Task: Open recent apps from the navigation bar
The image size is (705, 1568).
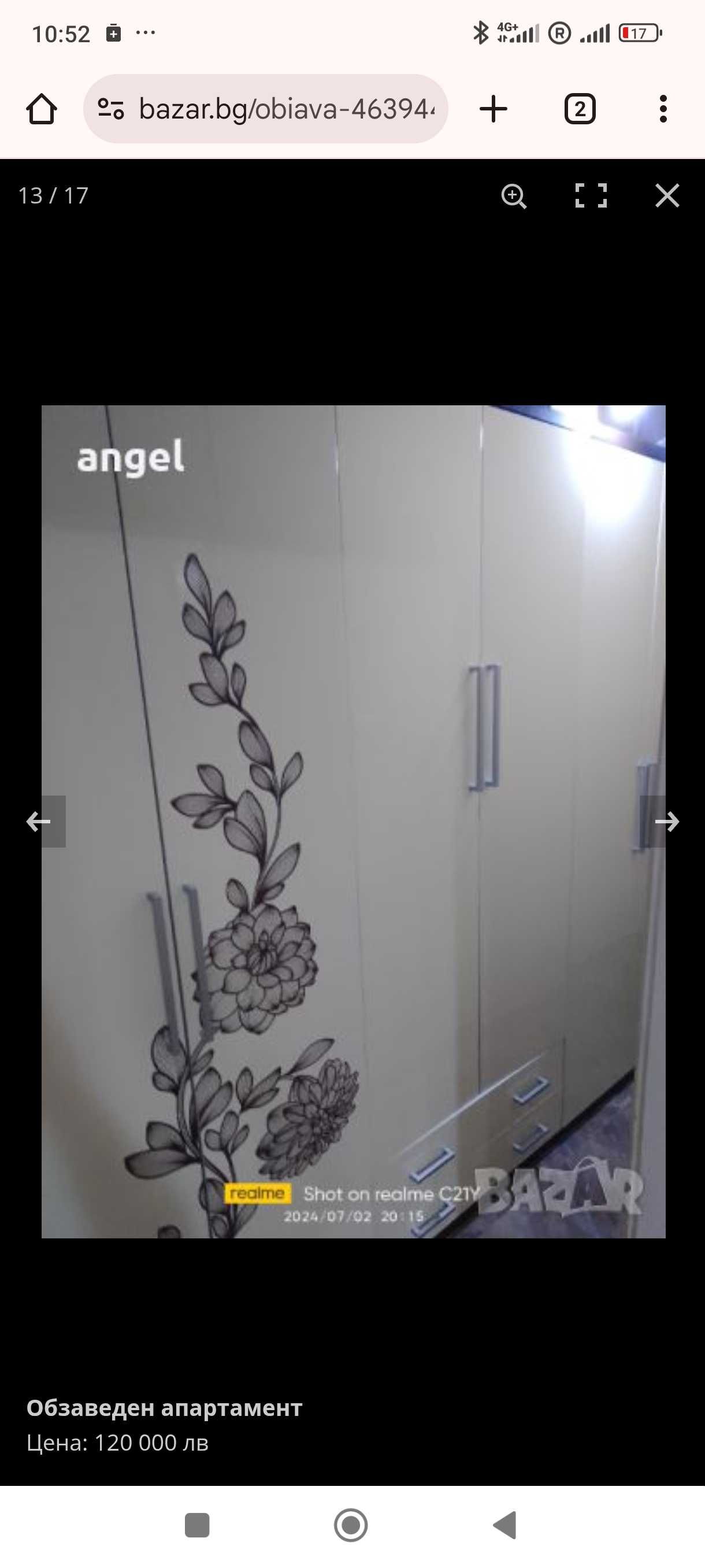Action: [x=196, y=1525]
